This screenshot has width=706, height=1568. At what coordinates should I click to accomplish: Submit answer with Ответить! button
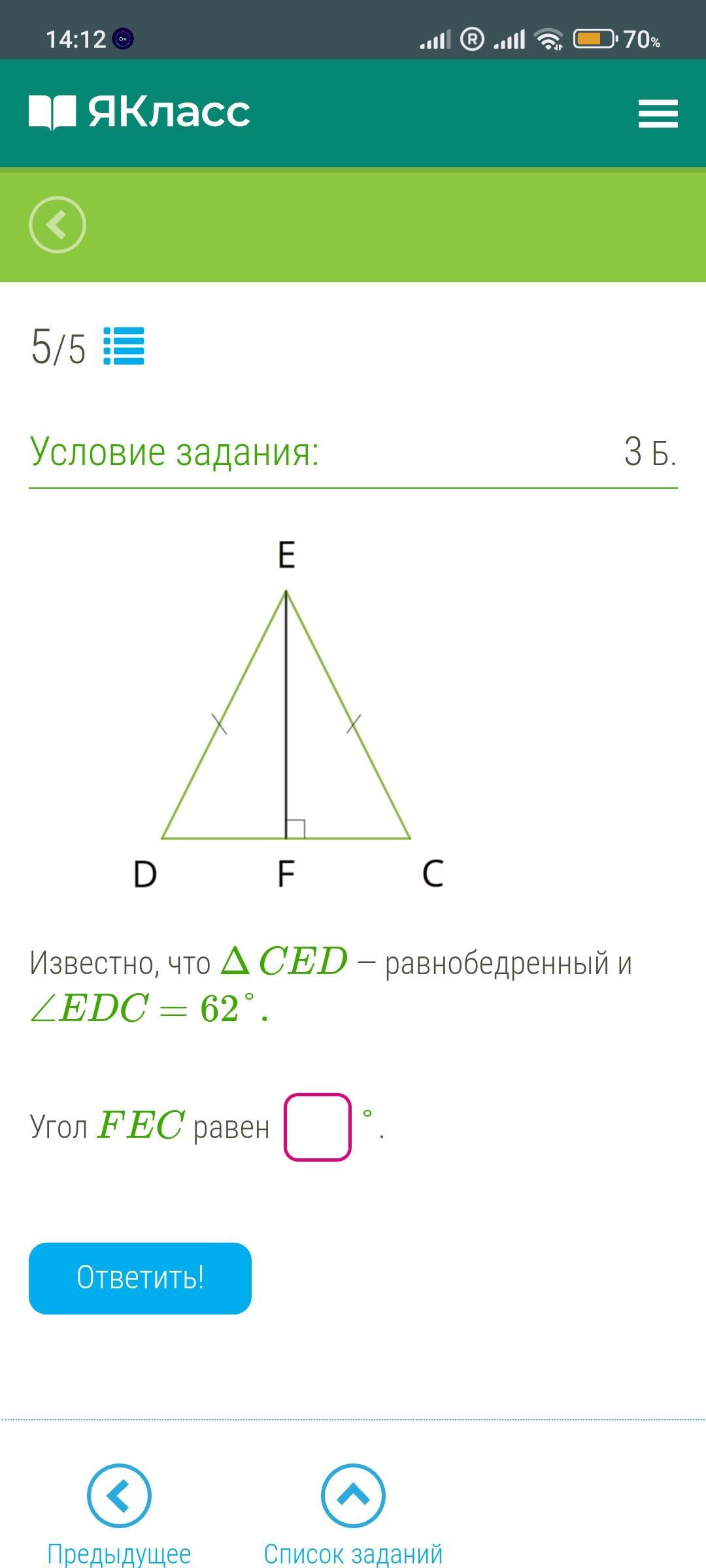[x=140, y=1278]
